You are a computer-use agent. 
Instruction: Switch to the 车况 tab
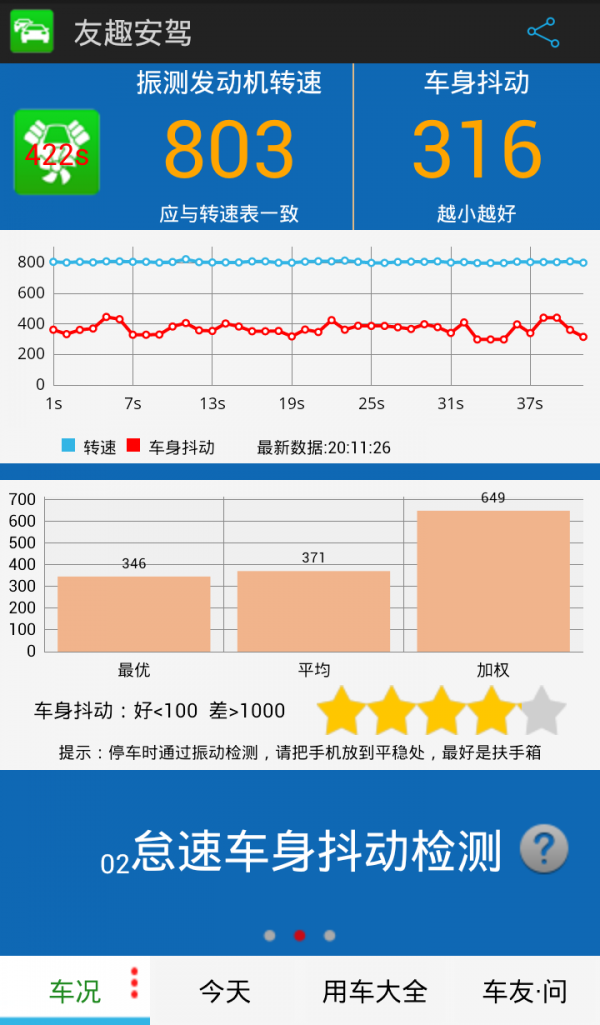(x=75, y=991)
